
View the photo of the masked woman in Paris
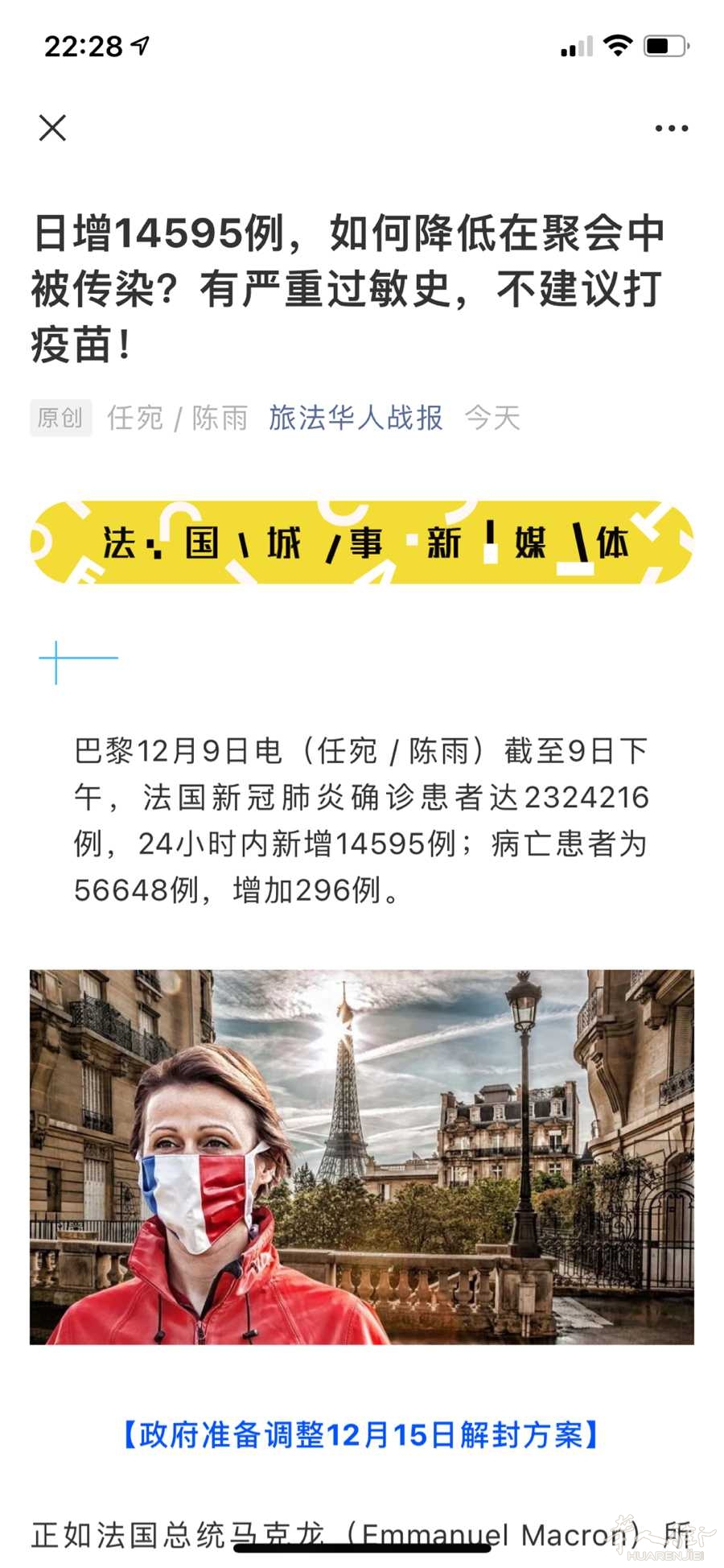coord(362,1157)
